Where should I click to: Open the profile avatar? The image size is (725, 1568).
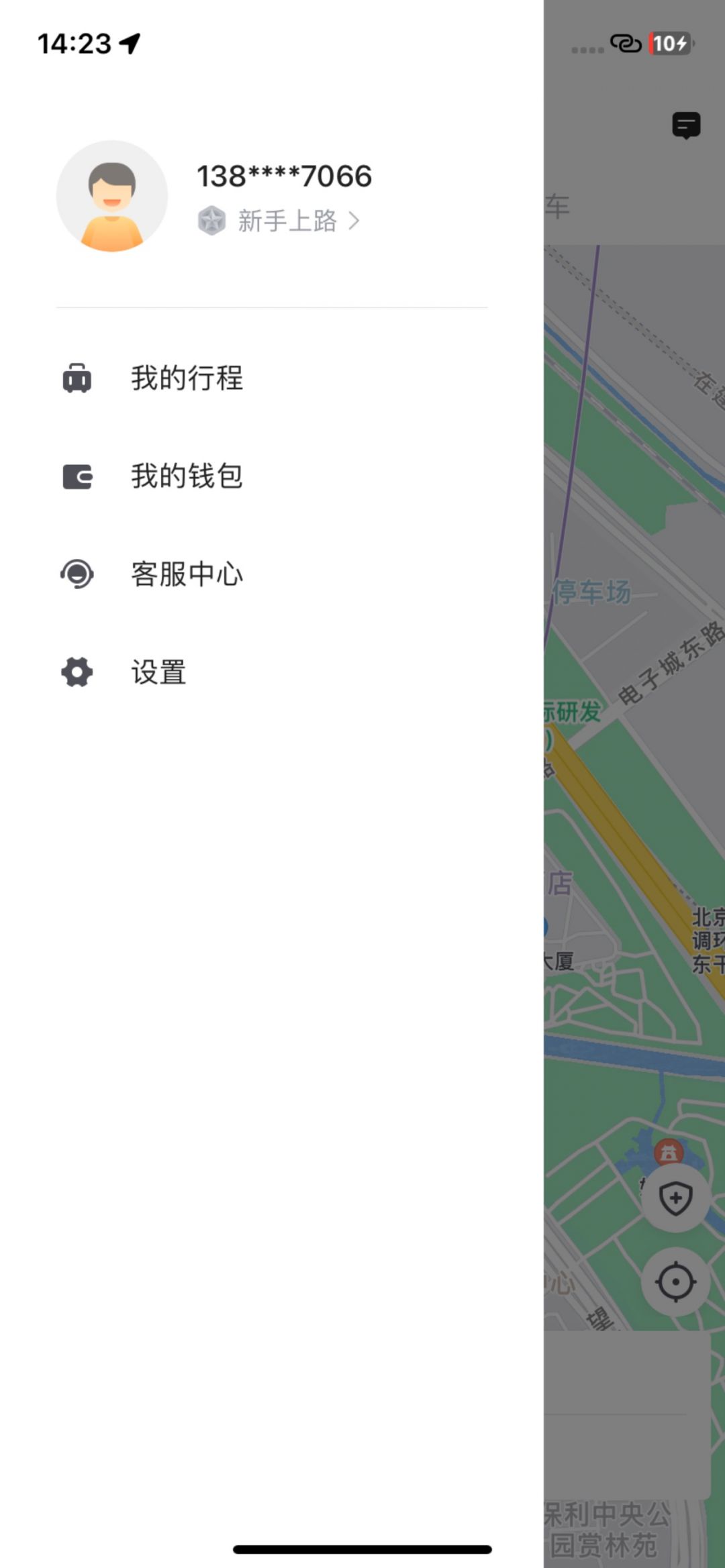pyautogui.click(x=112, y=197)
